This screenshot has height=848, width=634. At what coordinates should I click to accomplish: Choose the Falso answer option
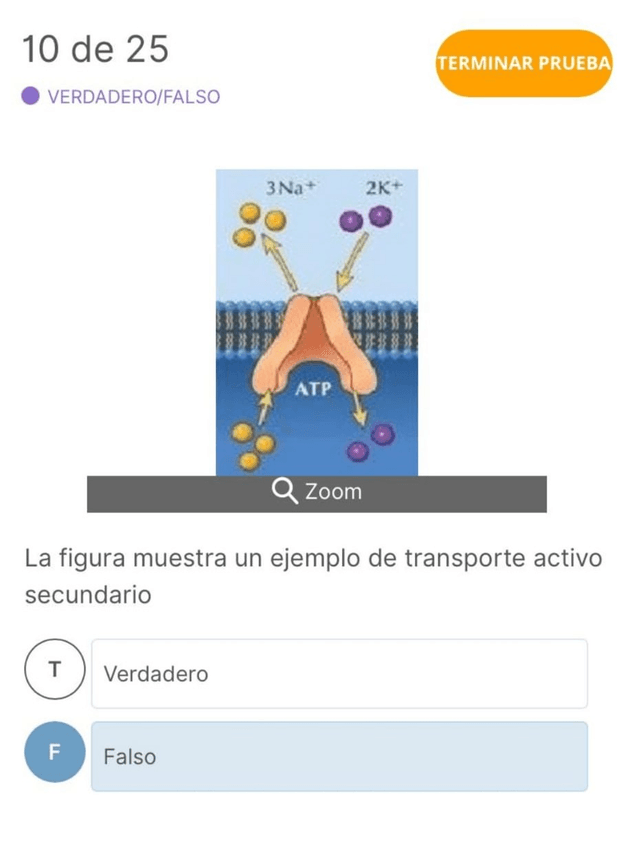338,757
